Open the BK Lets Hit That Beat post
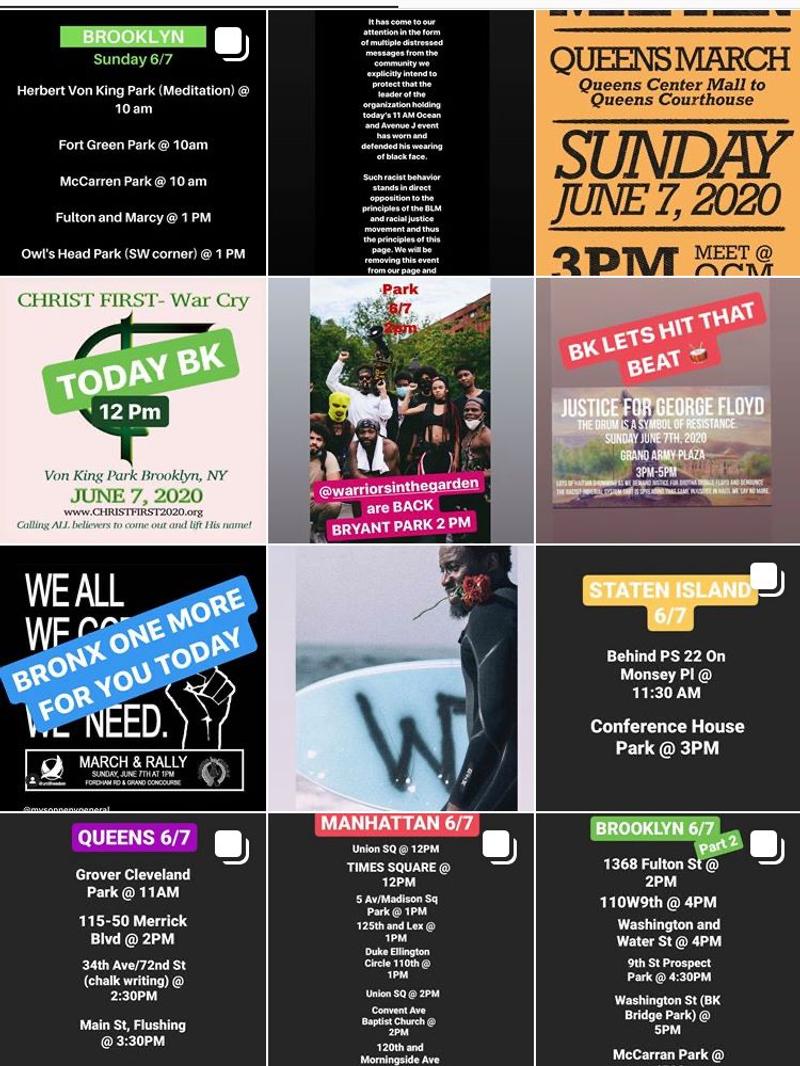Image resolution: width=800 pixels, height=1066 pixels. click(668, 410)
